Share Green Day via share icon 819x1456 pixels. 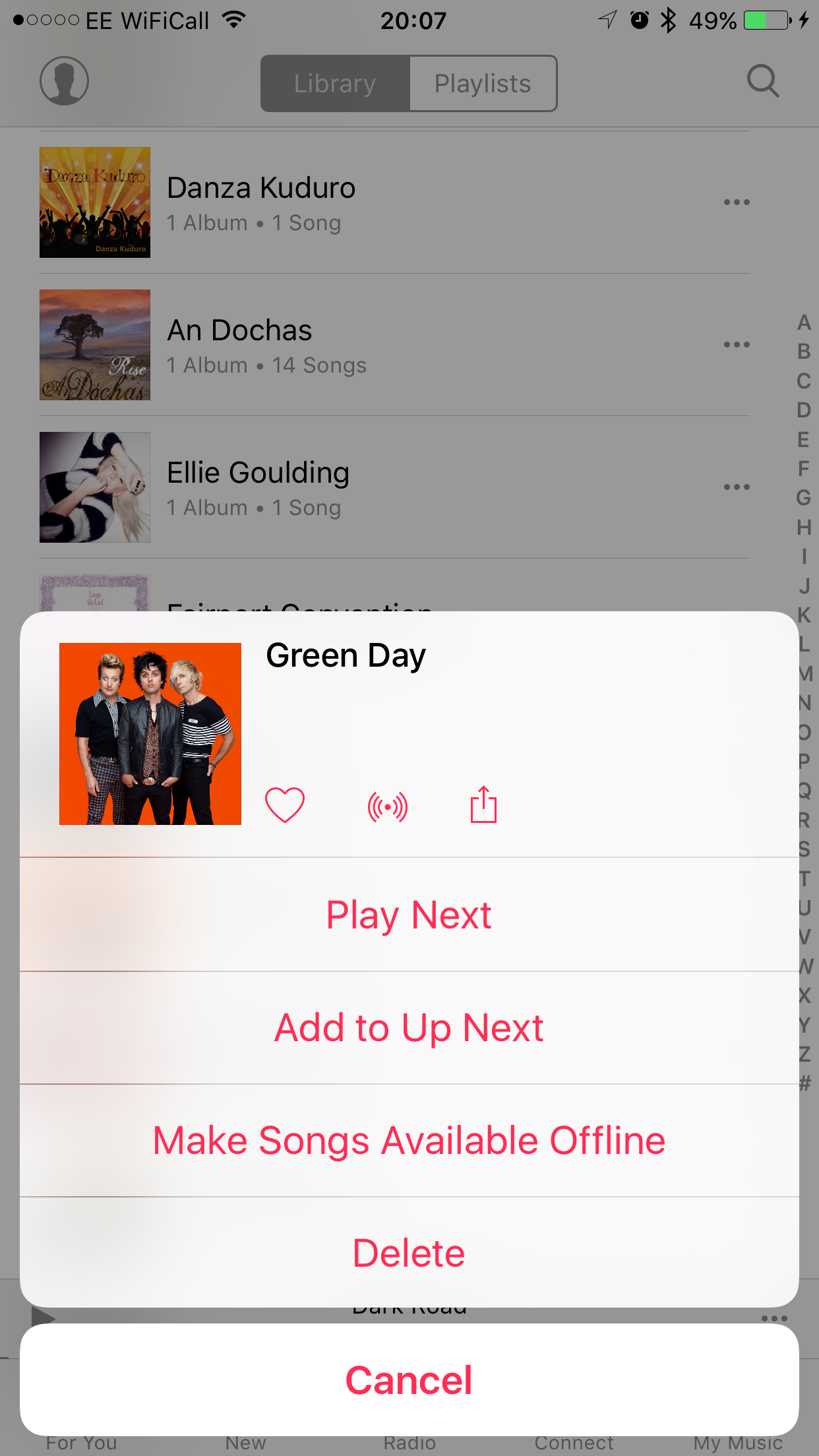pos(483,804)
